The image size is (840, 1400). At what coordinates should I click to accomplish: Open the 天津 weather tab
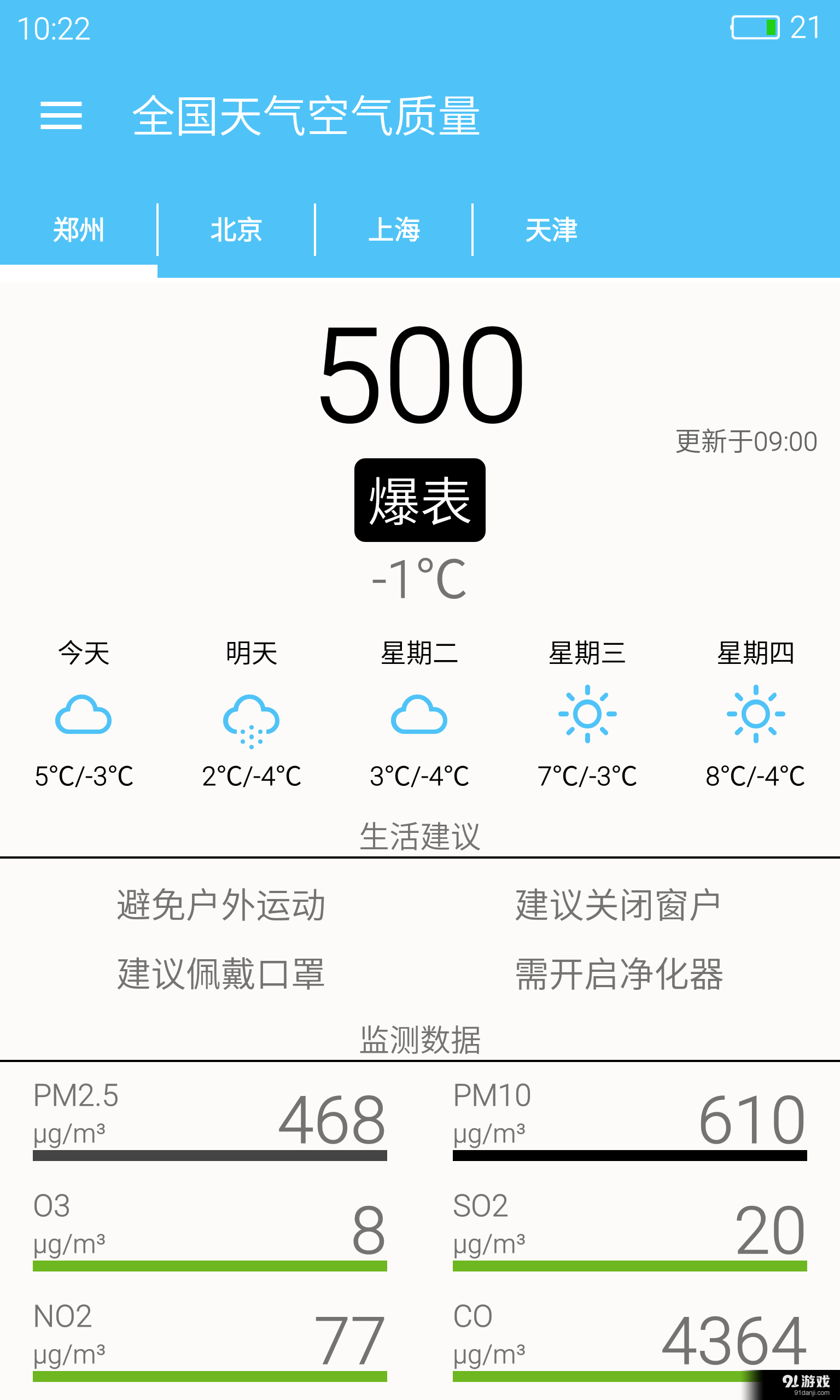[x=552, y=229]
